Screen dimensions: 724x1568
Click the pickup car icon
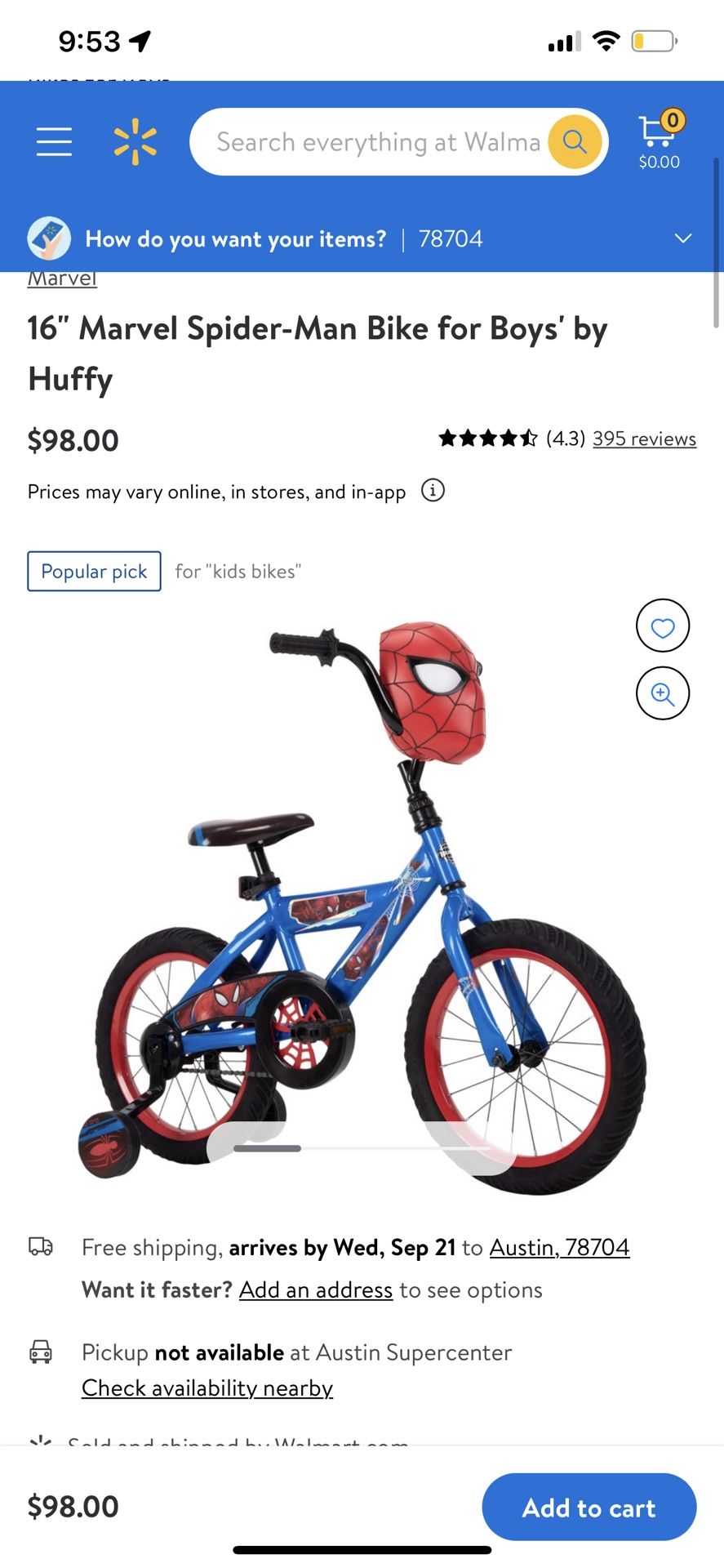click(41, 1352)
